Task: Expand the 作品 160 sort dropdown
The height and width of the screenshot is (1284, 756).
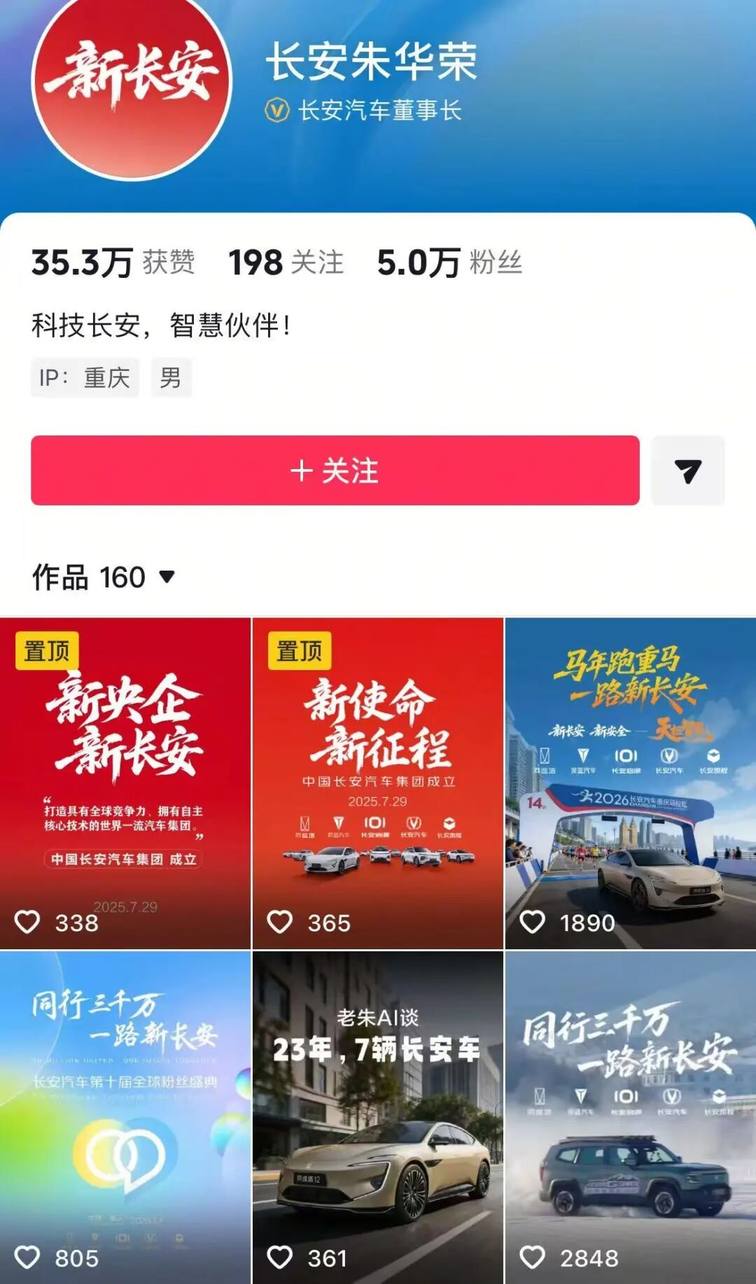Action: [x=104, y=577]
